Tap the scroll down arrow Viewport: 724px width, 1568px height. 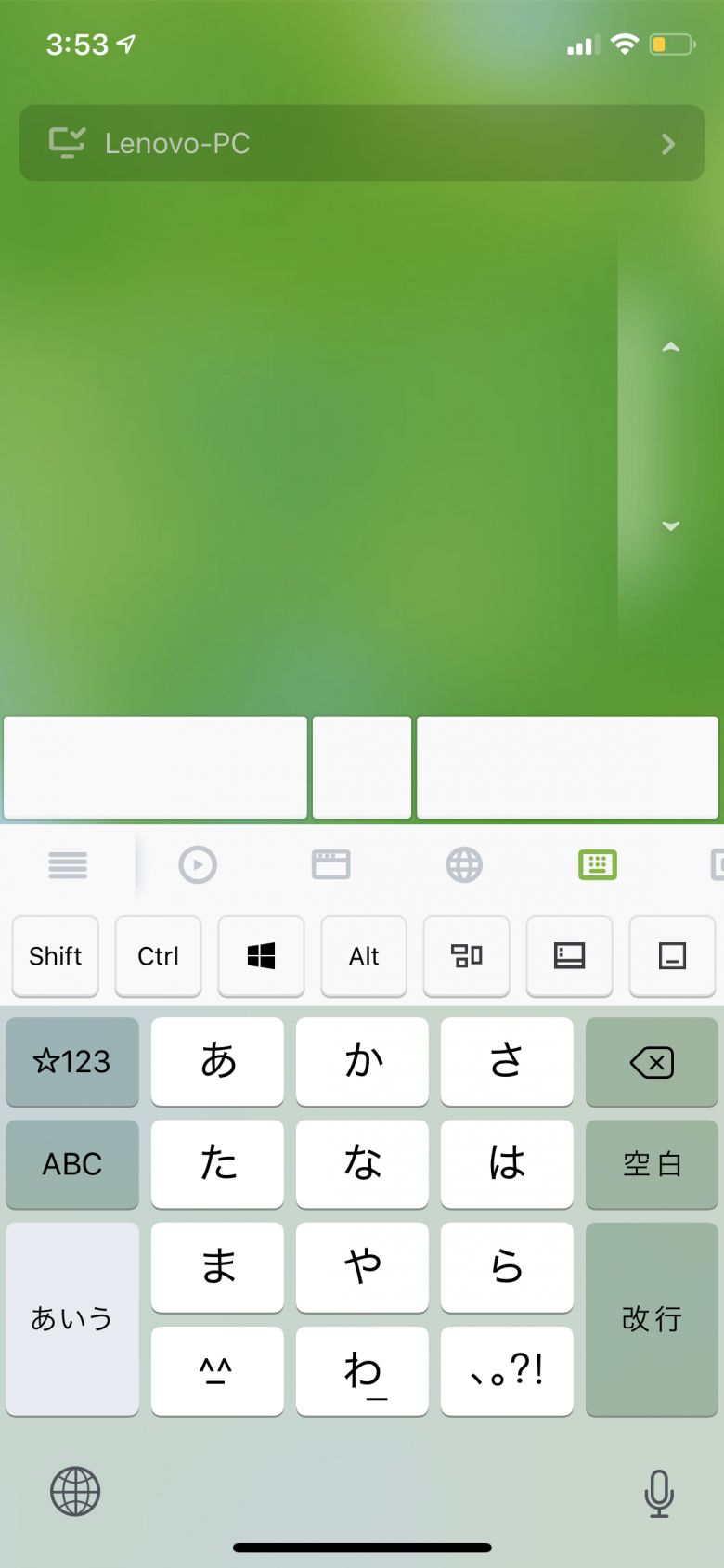pos(670,526)
